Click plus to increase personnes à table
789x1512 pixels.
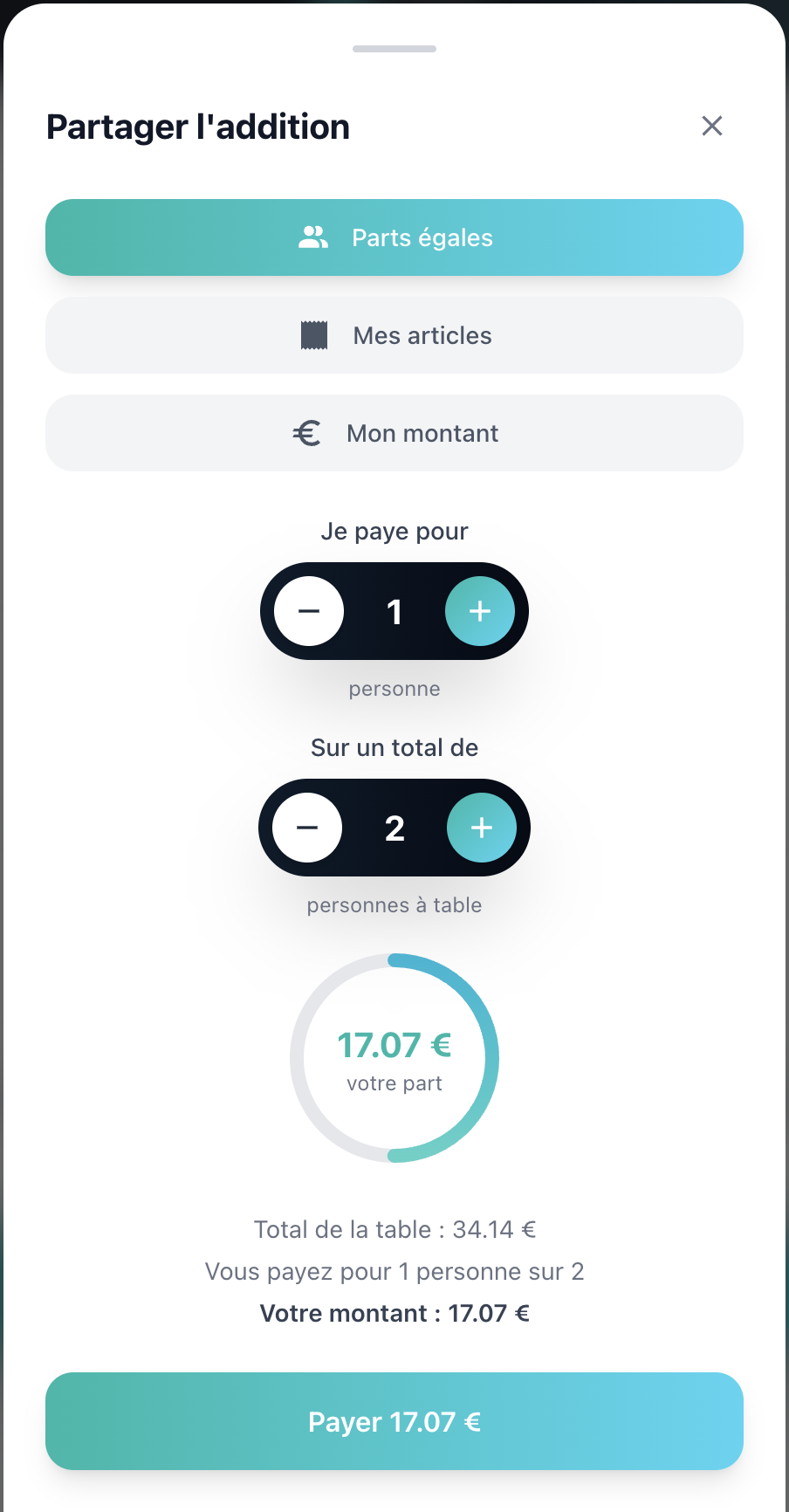point(481,828)
